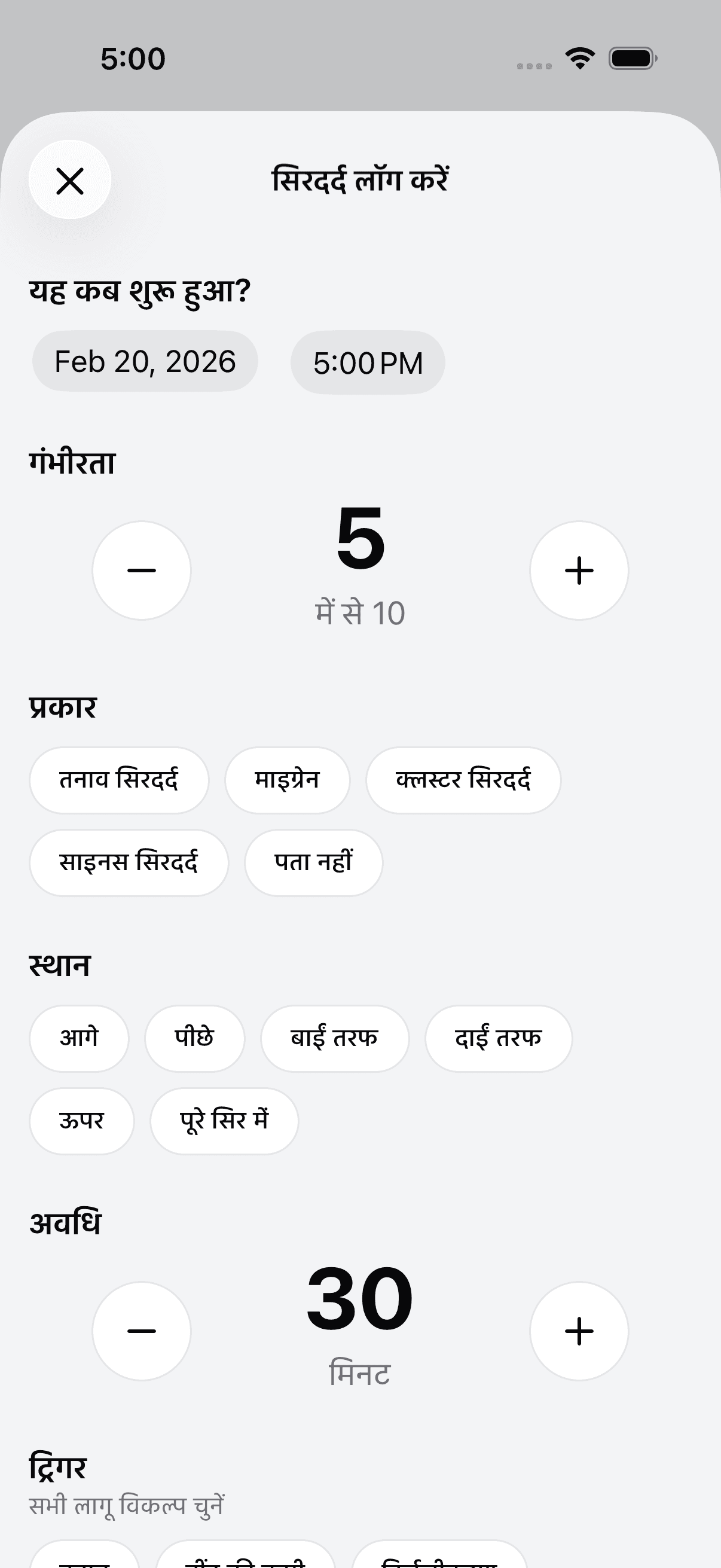721x1568 pixels.
Task: Choose माइग्रेन as headache type
Action: click(x=287, y=780)
